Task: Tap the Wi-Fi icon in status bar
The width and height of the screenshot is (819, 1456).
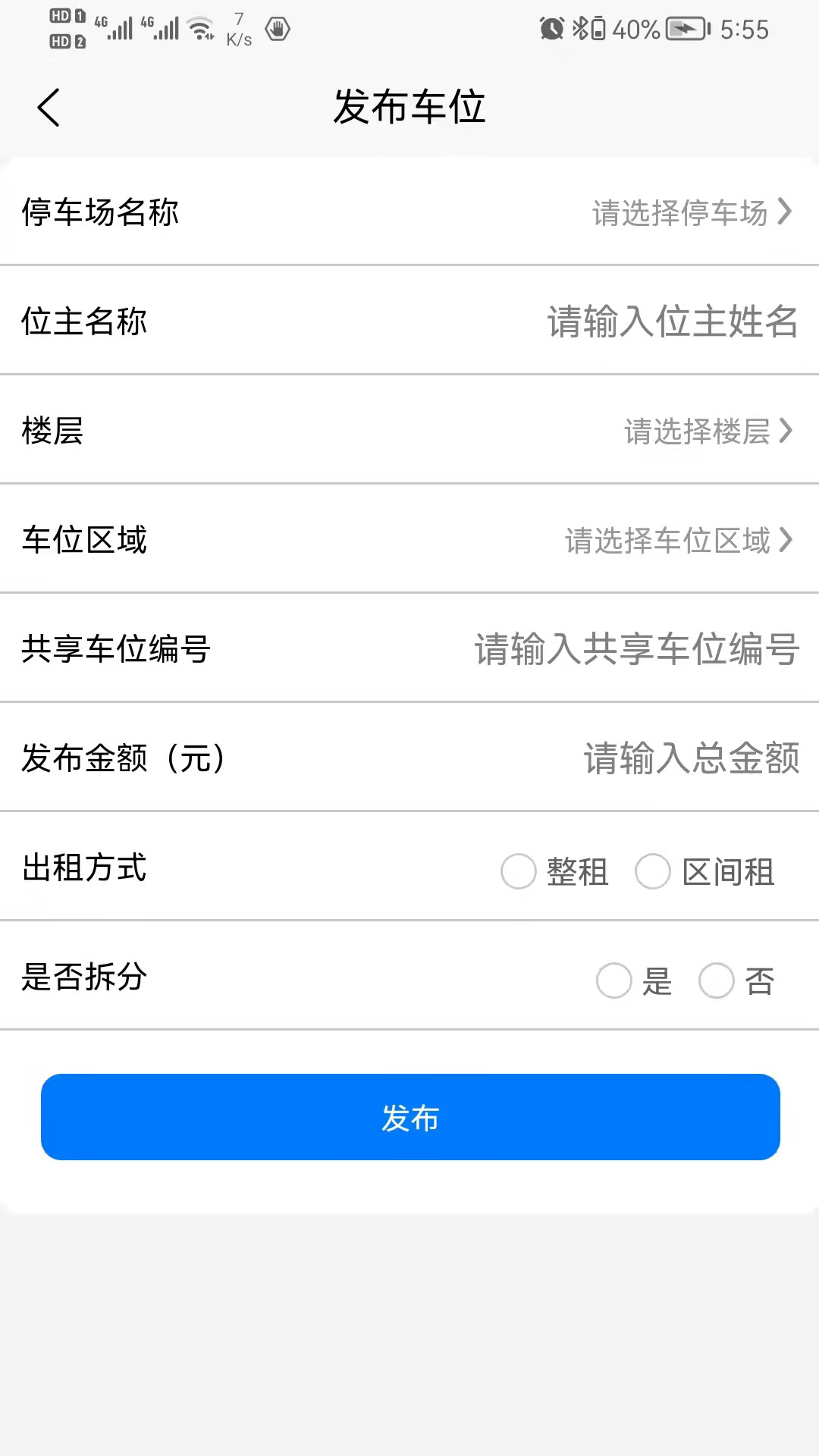Action: pyautogui.click(x=199, y=29)
